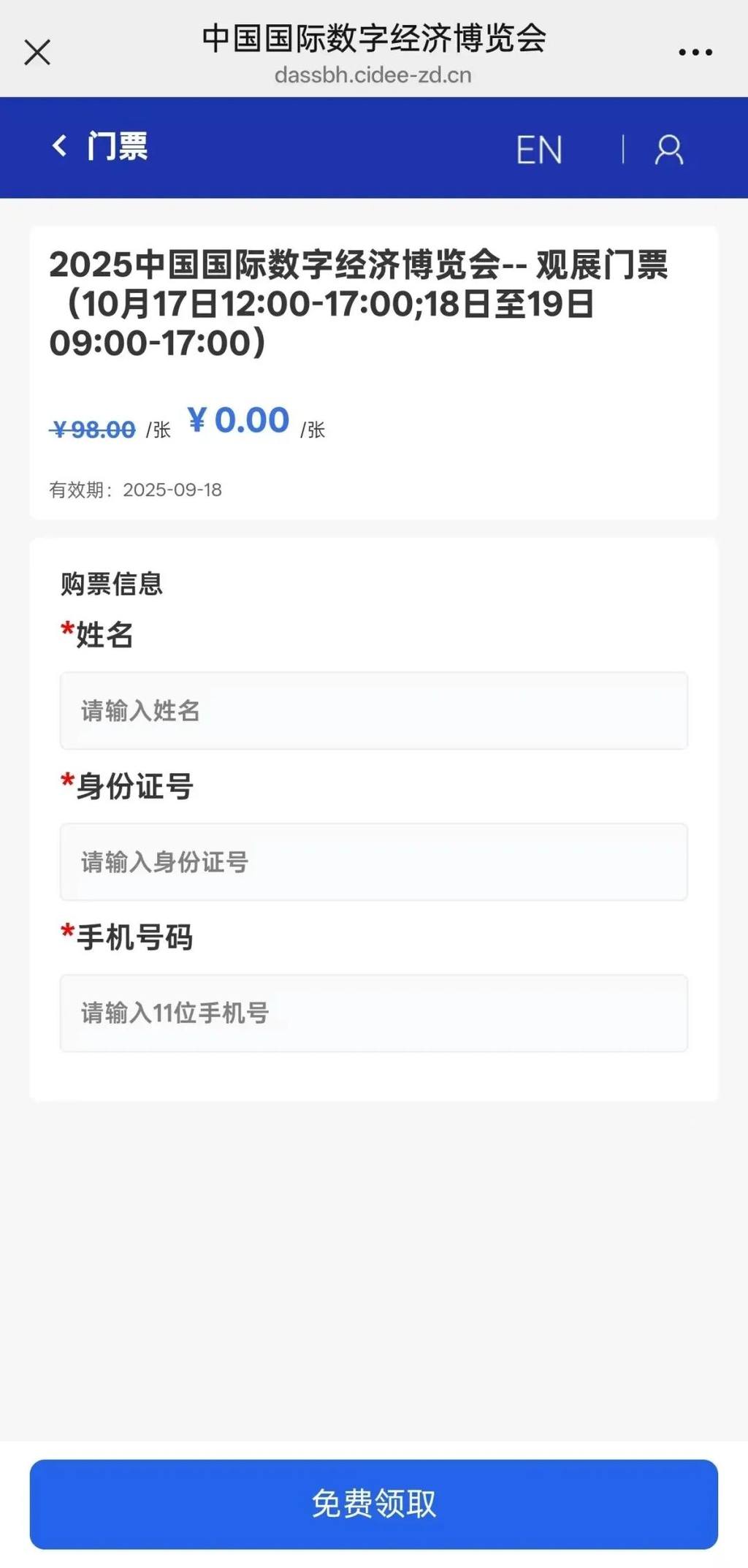The width and height of the screenshot is (748, 1568).
Task: Tap the 请输入身份证号 ID field
Action: click(373, 862)
